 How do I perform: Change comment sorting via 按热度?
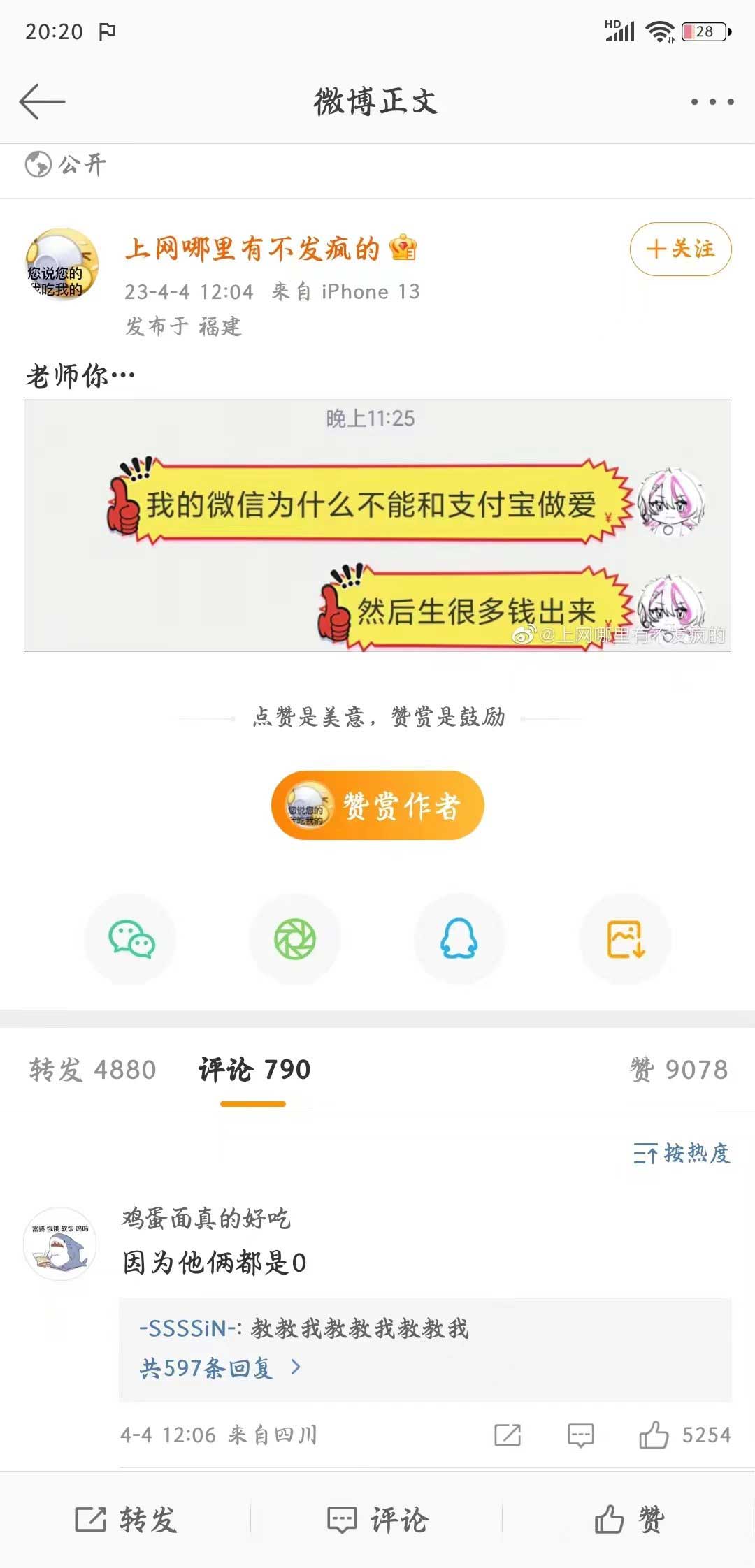[682, 1153]
